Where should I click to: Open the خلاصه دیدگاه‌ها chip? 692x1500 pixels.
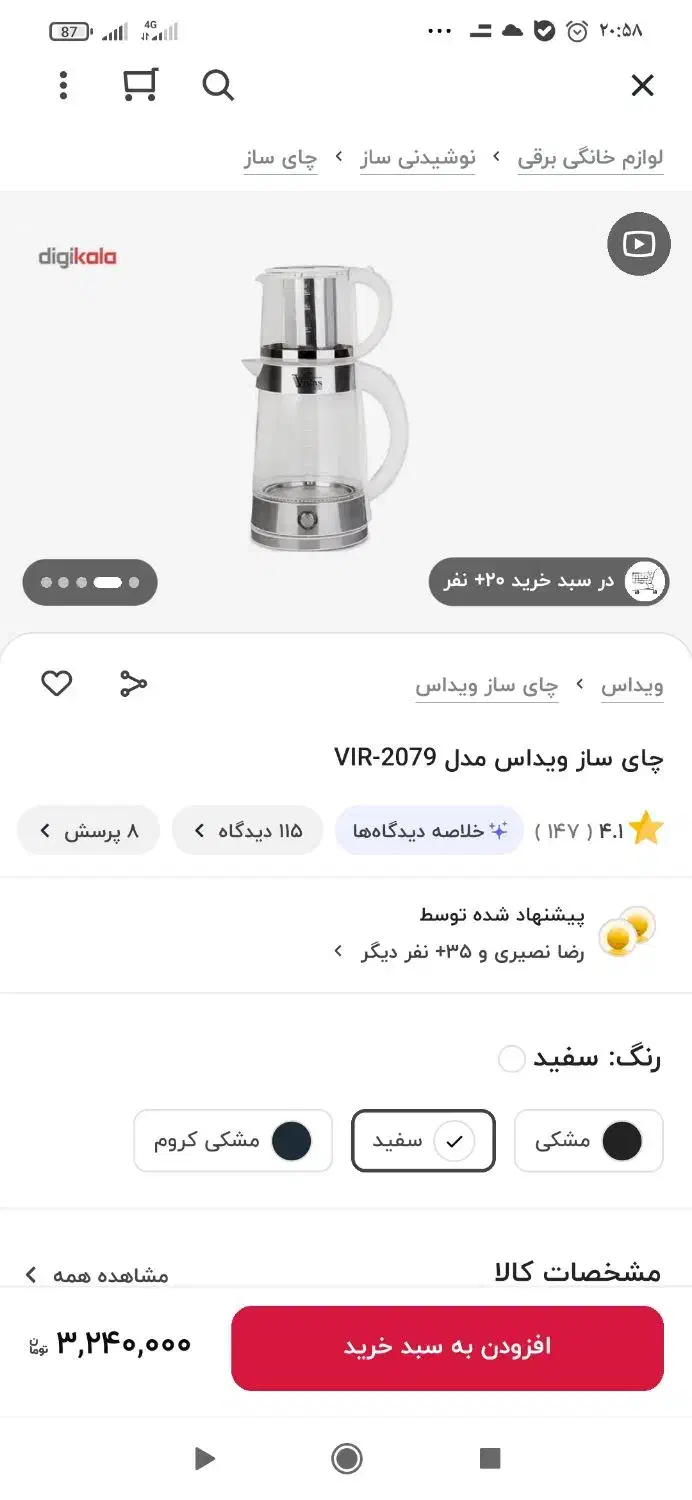(x=429, y=831)
